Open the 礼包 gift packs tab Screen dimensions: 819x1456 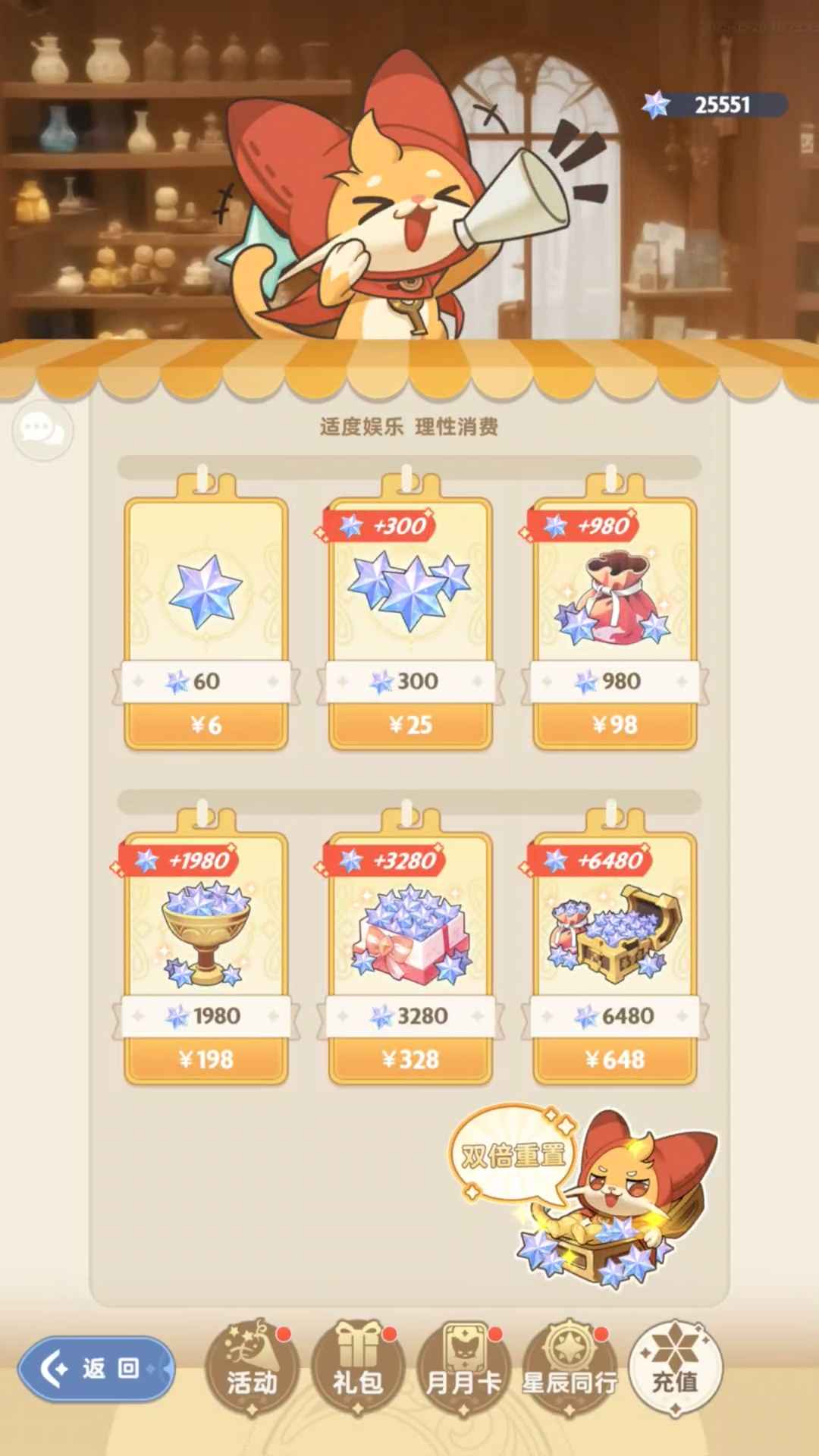pos(357,1368)
